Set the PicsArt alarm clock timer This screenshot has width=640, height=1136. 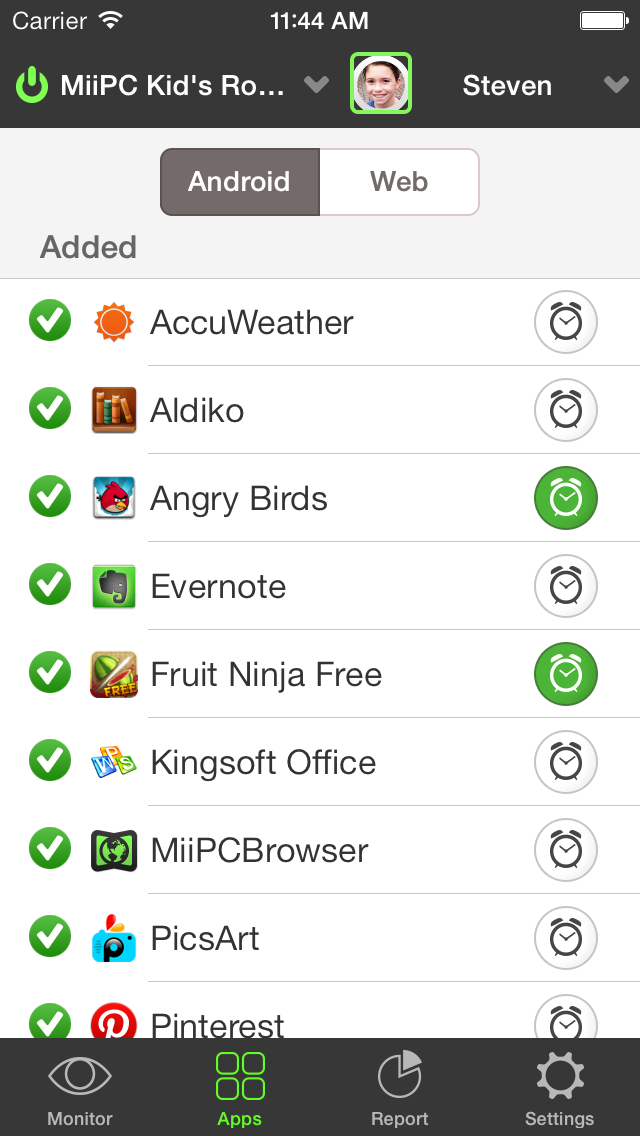(565, 937)
